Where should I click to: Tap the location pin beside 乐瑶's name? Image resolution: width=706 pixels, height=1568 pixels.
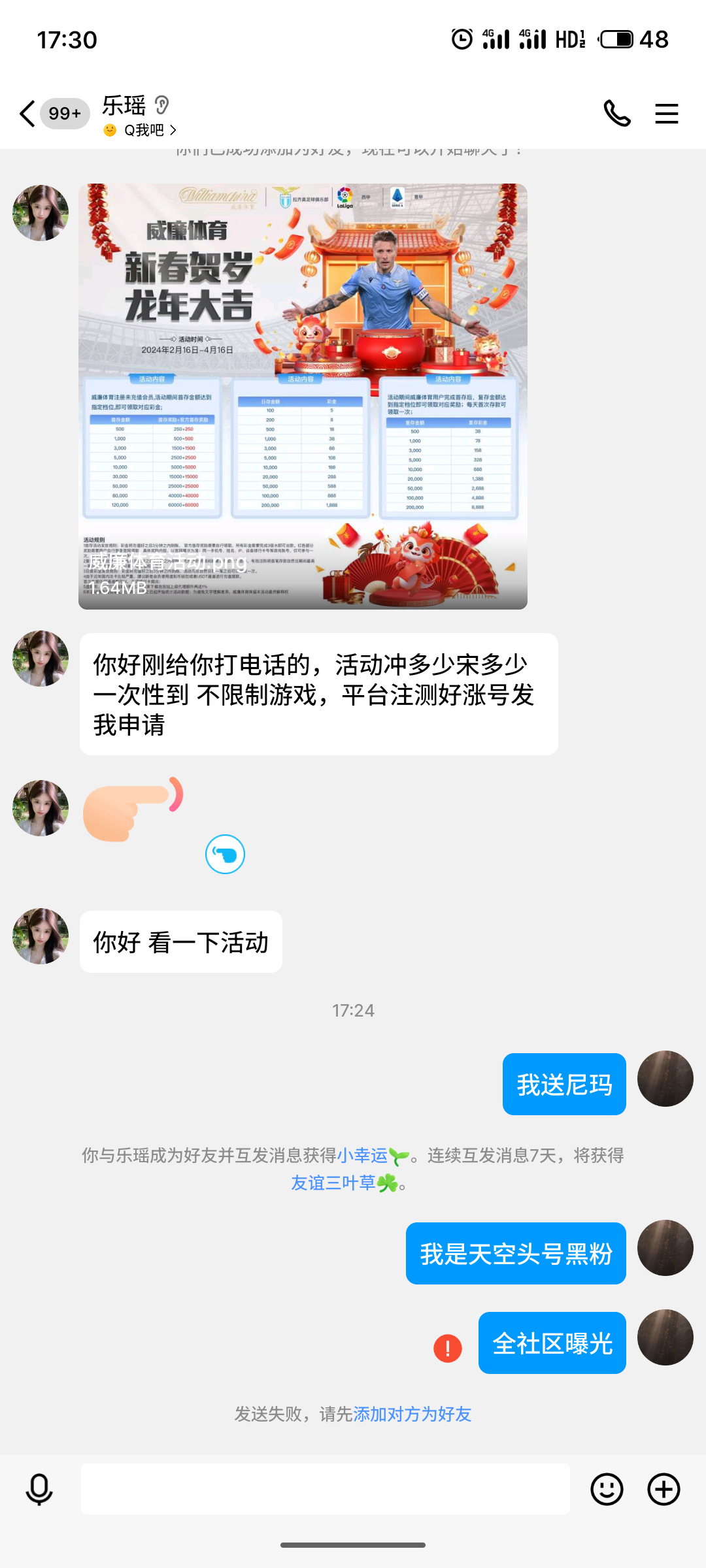[x=163, y=105]
